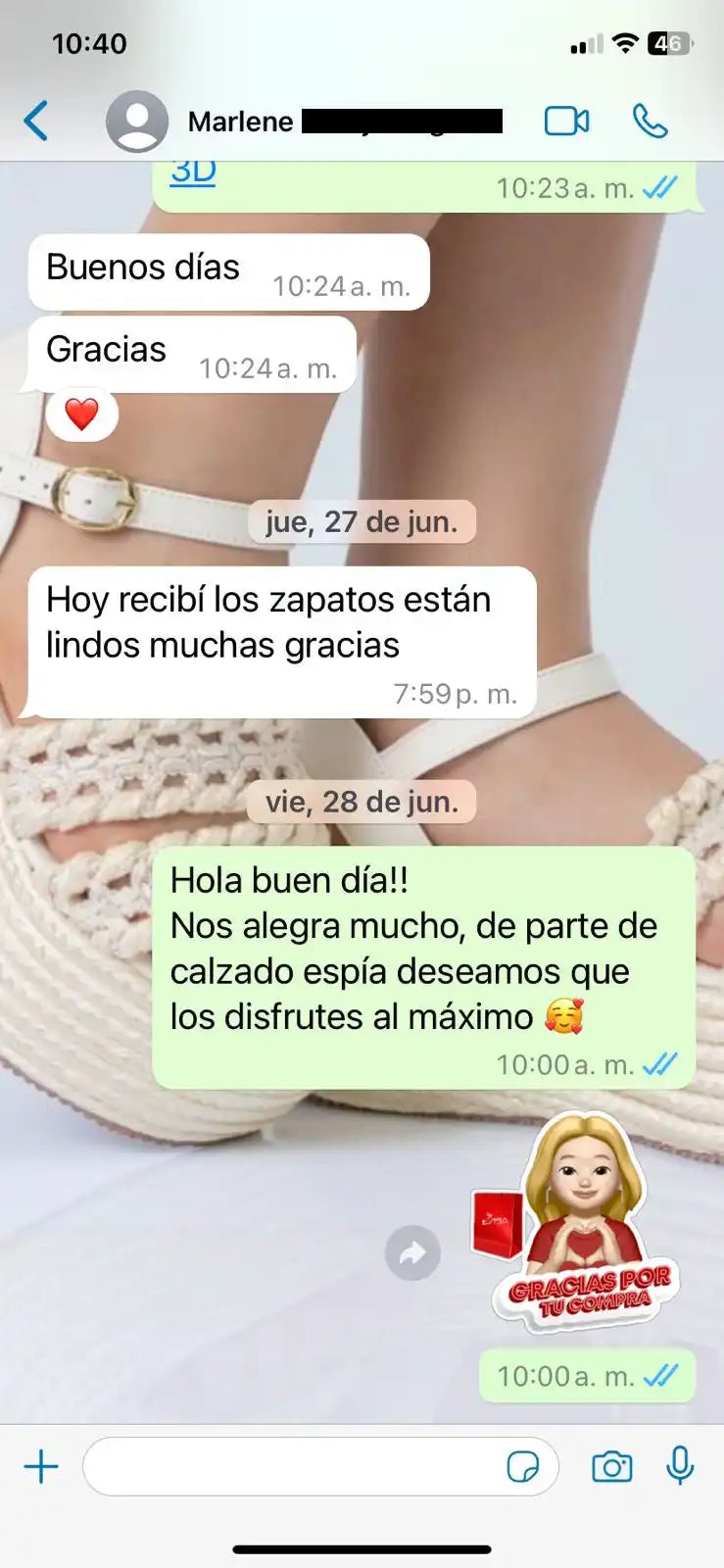View the heart reaction on Gracias
724x1568 pixels.
81,415
